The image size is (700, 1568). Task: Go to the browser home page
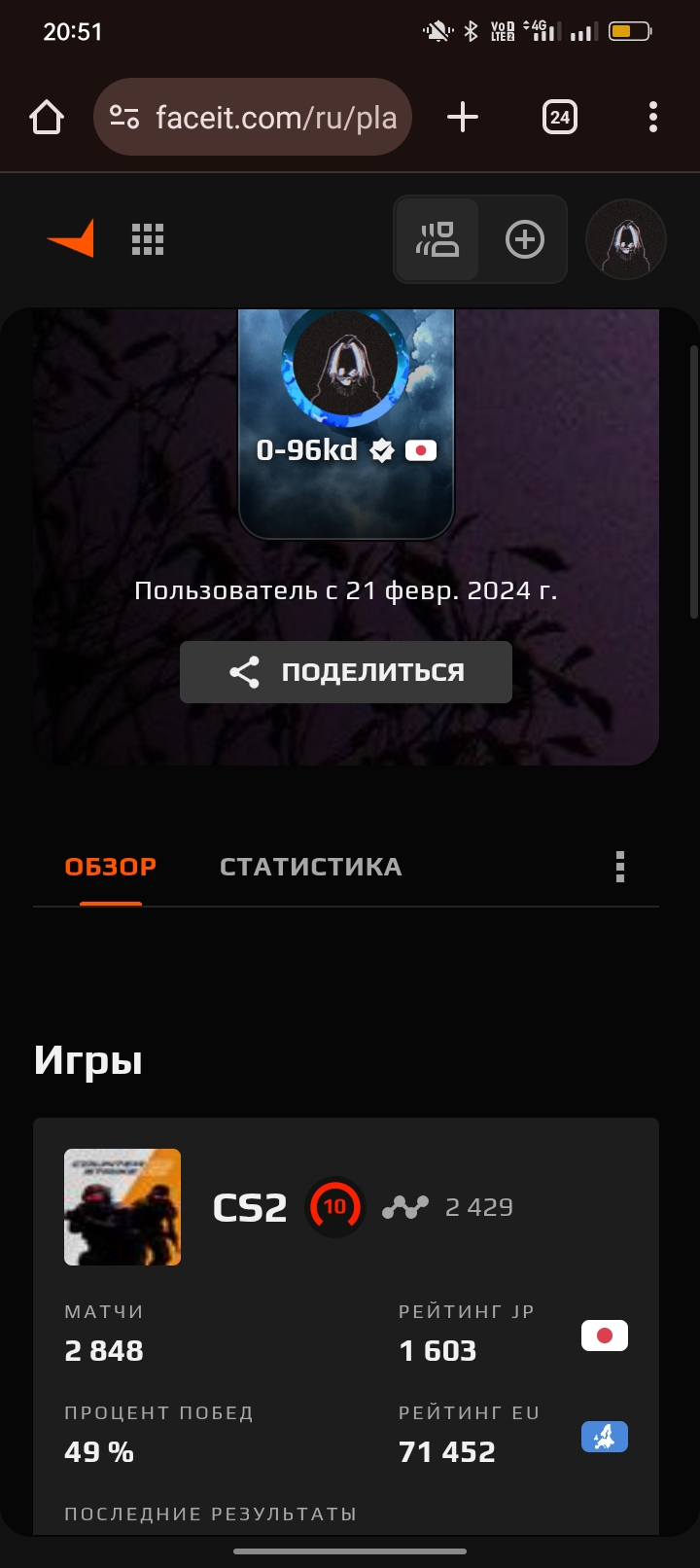[x=47, y=118]
